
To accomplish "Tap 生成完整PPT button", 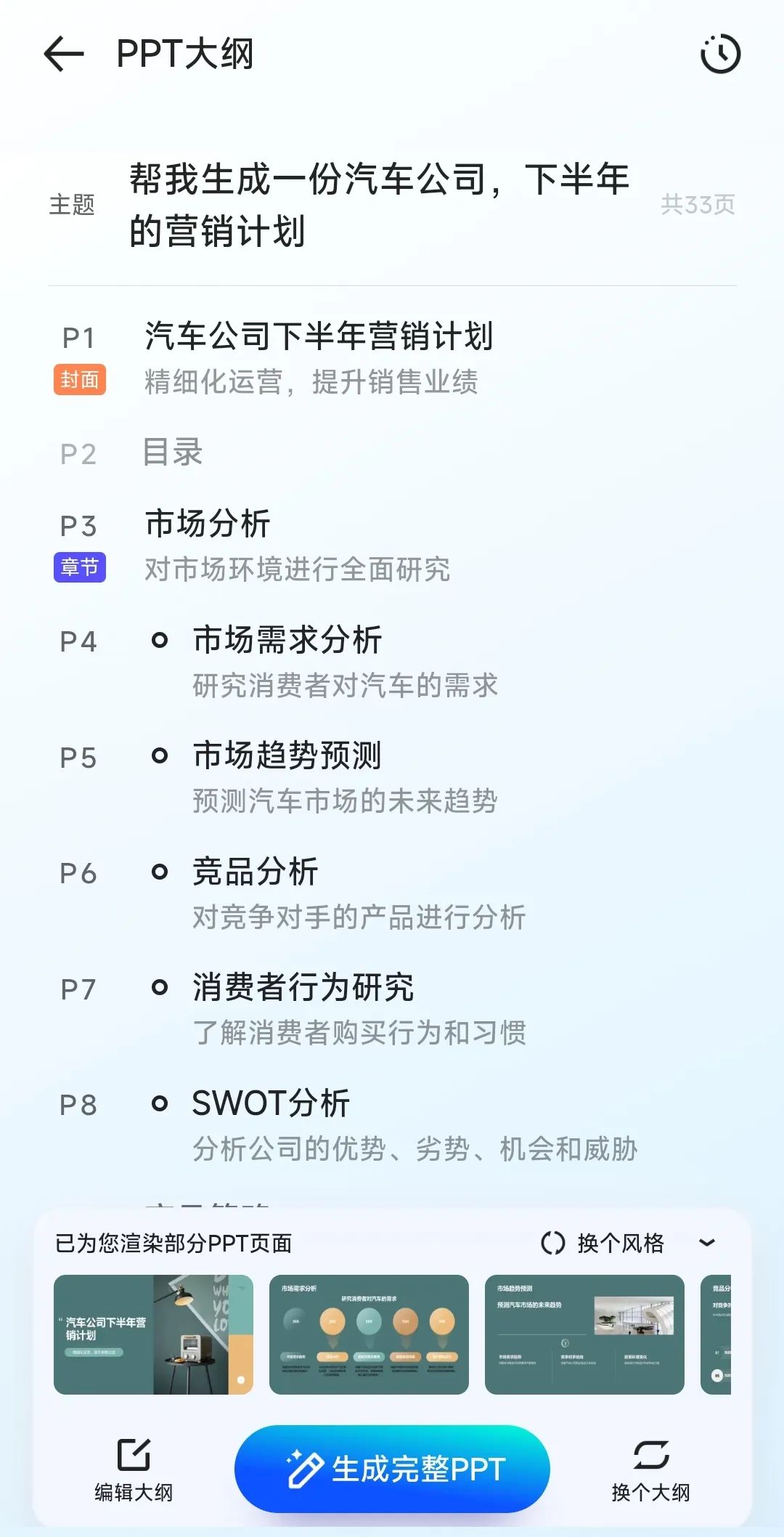I will 392,1469.
